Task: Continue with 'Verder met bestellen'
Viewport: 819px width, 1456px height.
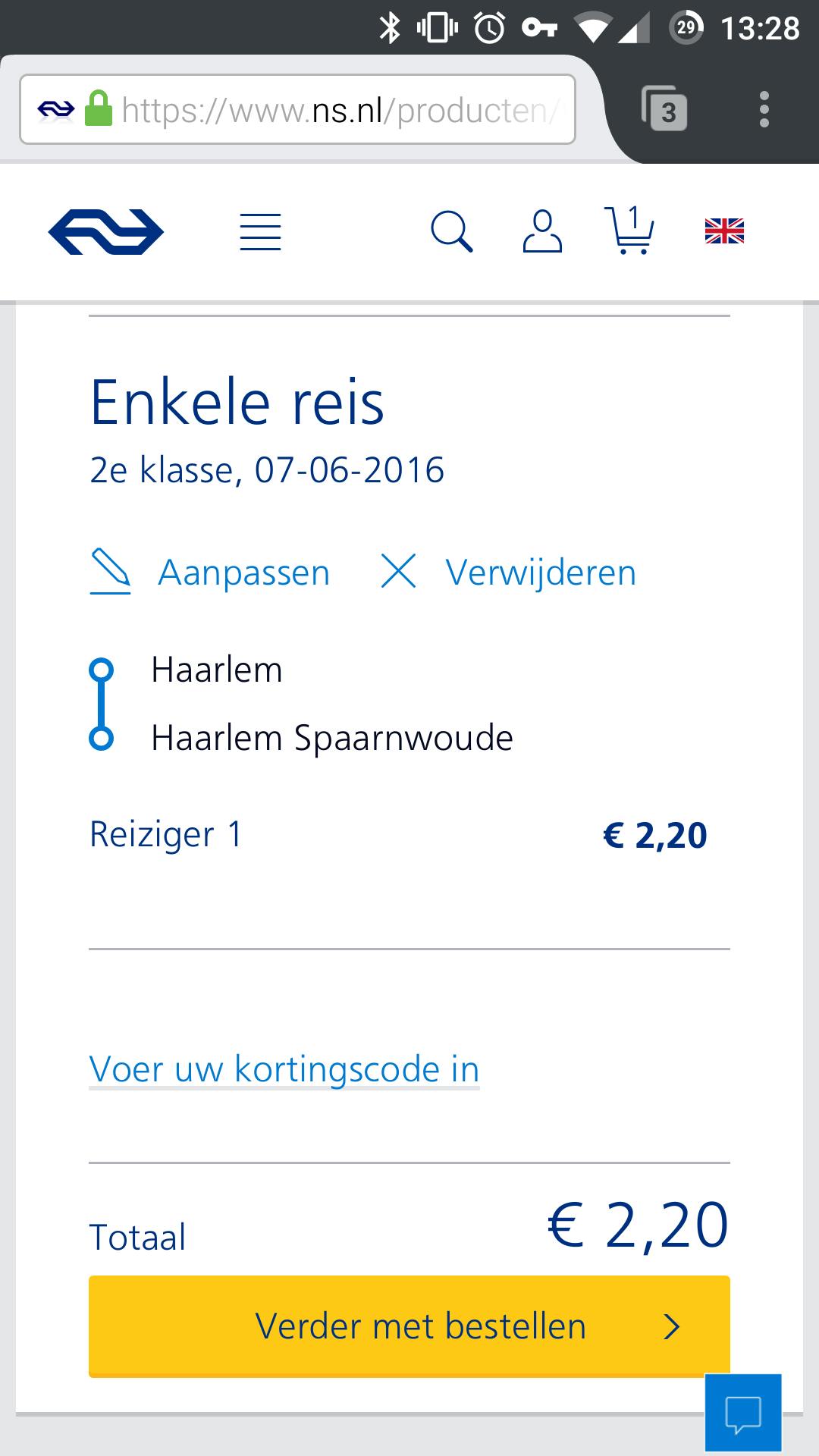Action: [x=409, y=1326]
